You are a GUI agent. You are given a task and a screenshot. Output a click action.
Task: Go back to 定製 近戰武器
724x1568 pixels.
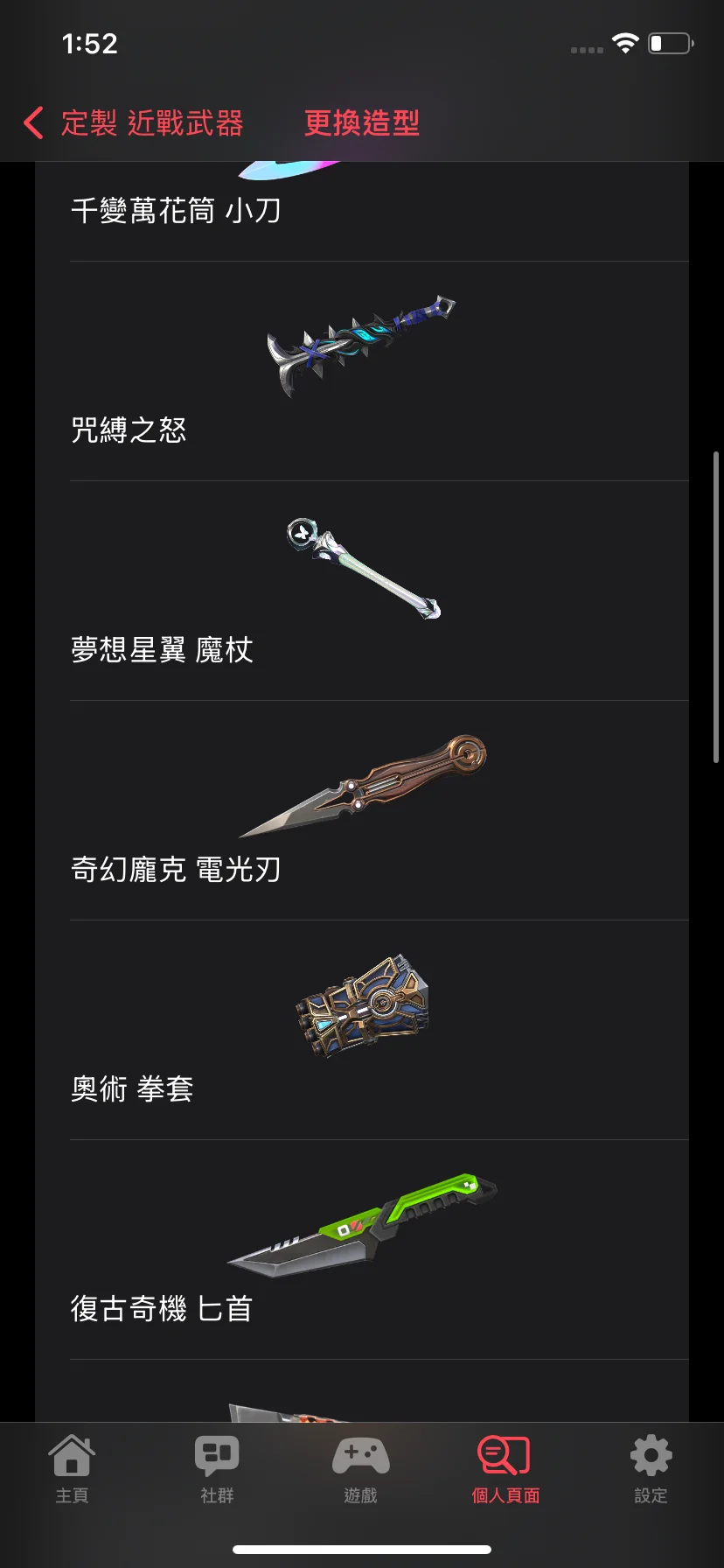(x=133, y=122)
